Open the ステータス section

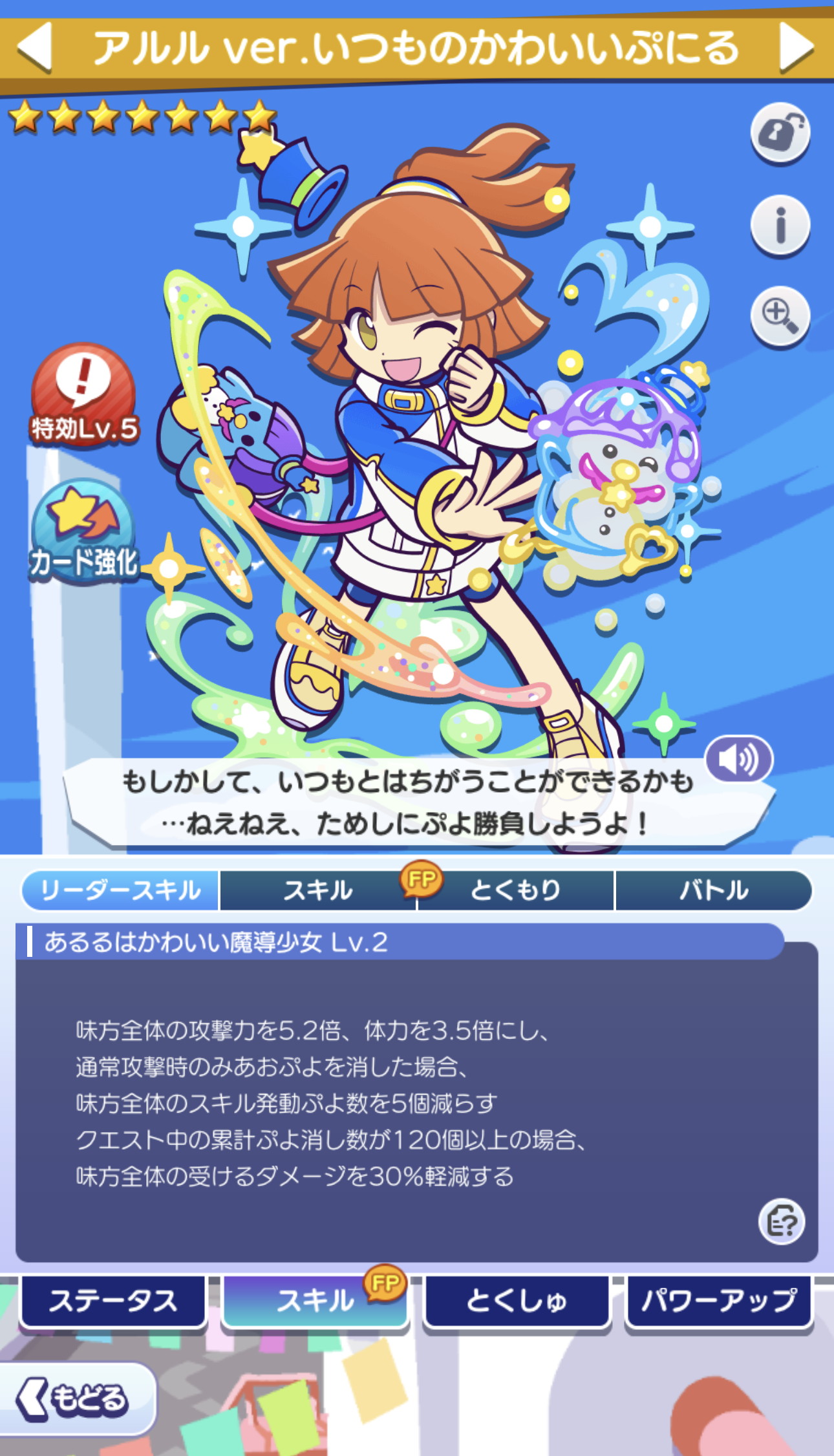(113, 1301)
